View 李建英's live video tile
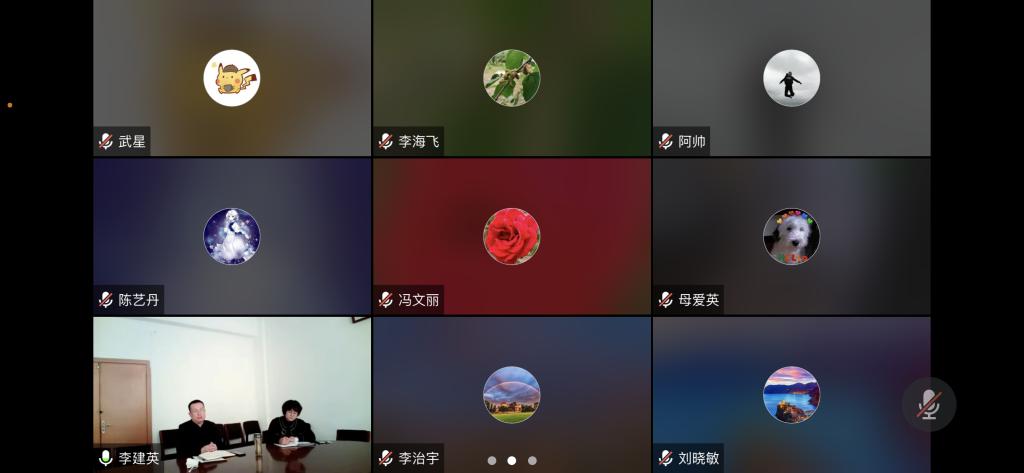The width and height of the screenshot is (1024, 473). click(232, 393)
